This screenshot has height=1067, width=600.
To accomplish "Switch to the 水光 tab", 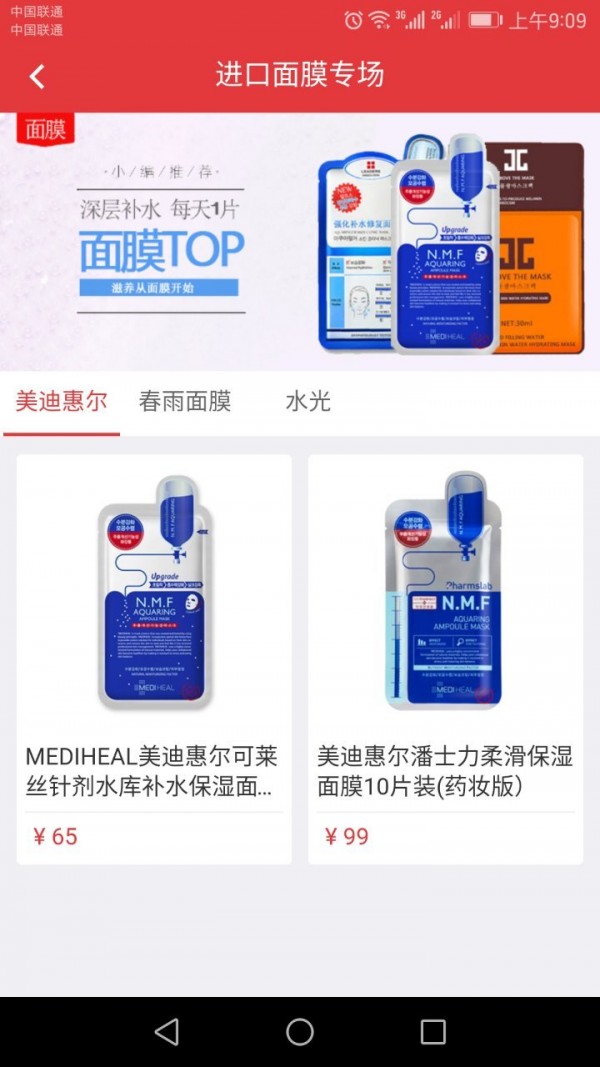I will tap(307, 402).
